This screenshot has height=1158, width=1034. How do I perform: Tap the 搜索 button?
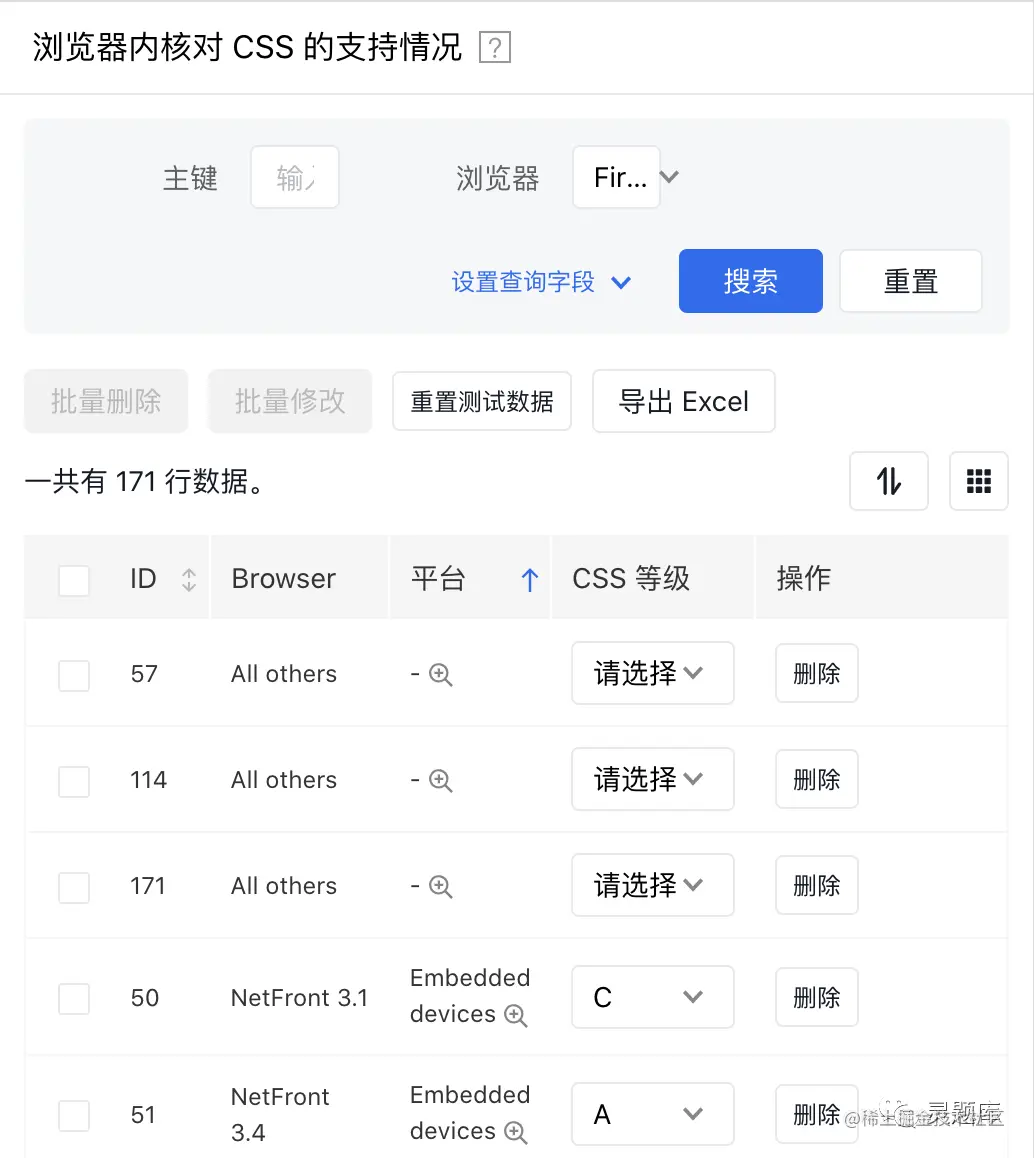(x=750, y=281)
